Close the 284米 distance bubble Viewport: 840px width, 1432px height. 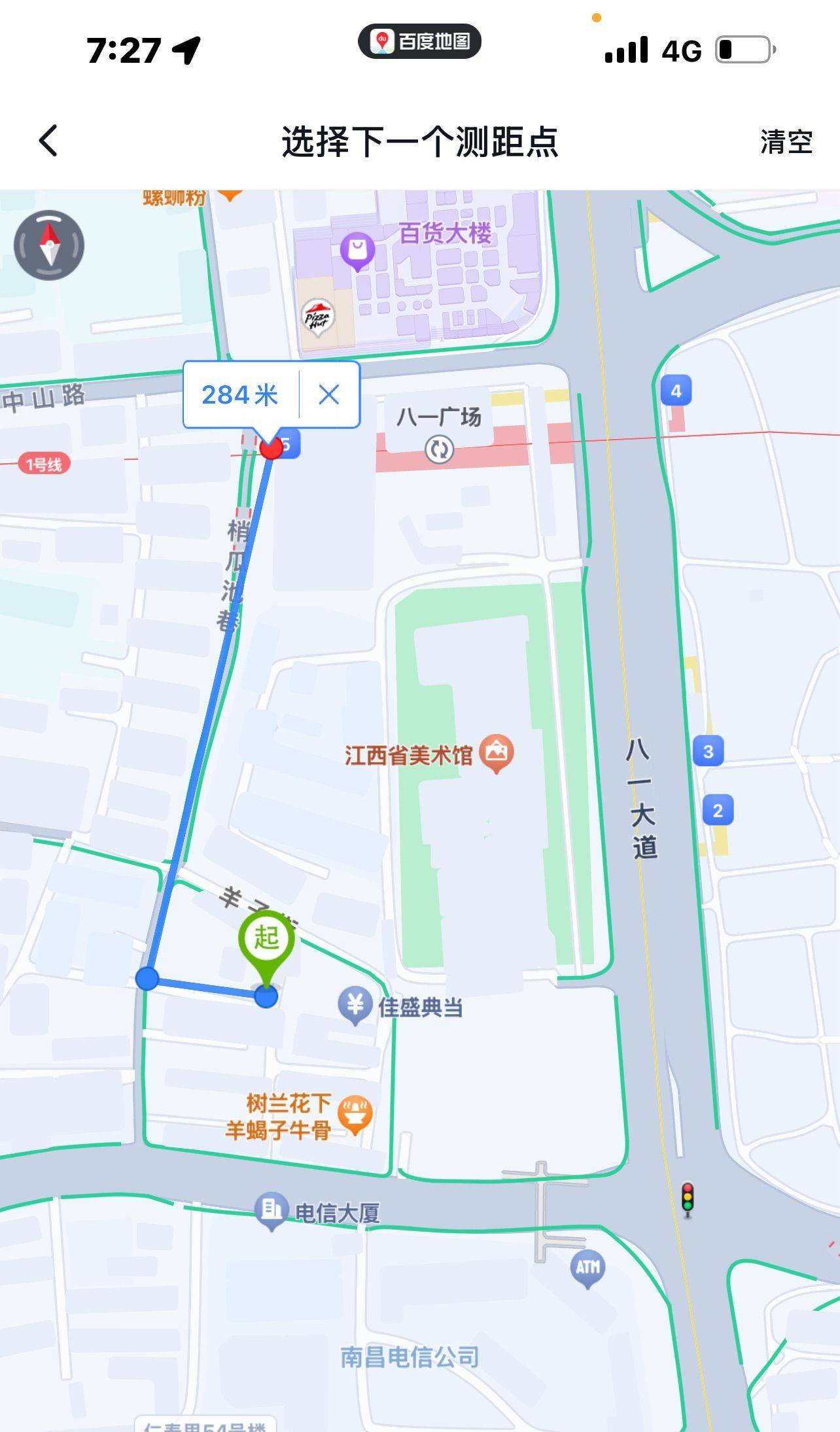(328, 394)
